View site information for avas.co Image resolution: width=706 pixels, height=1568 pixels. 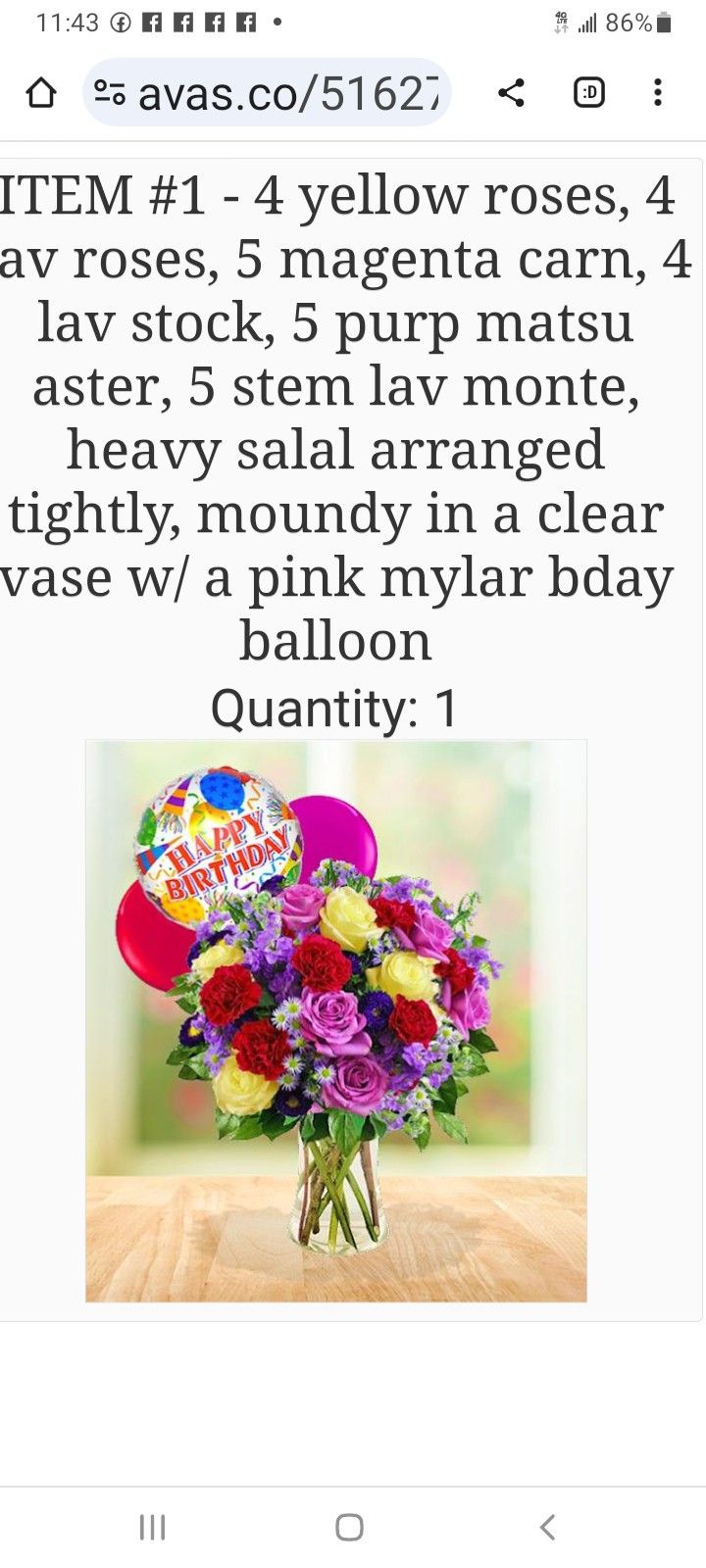tap(111, 93)
